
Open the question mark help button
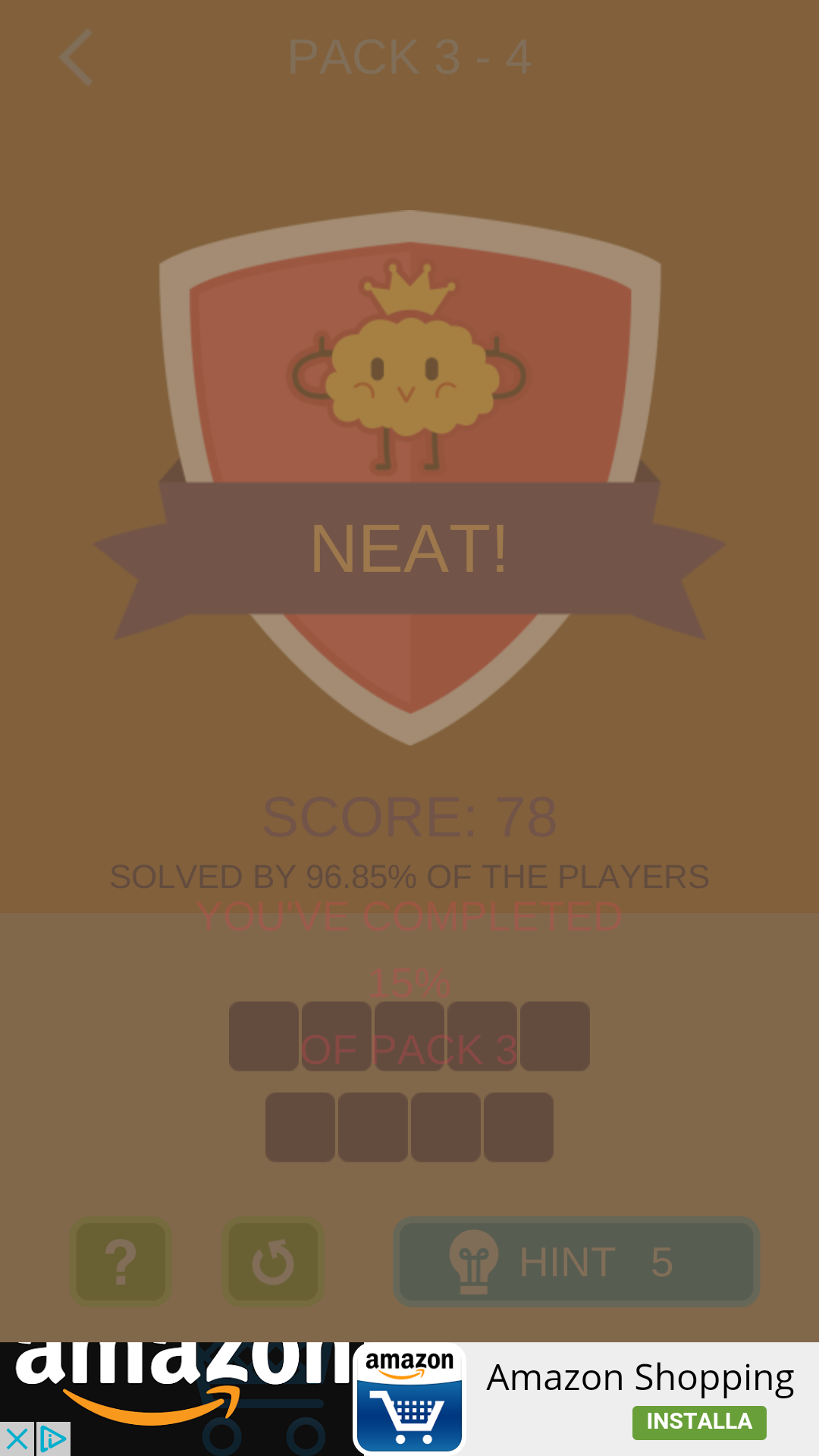[121, 1262]
